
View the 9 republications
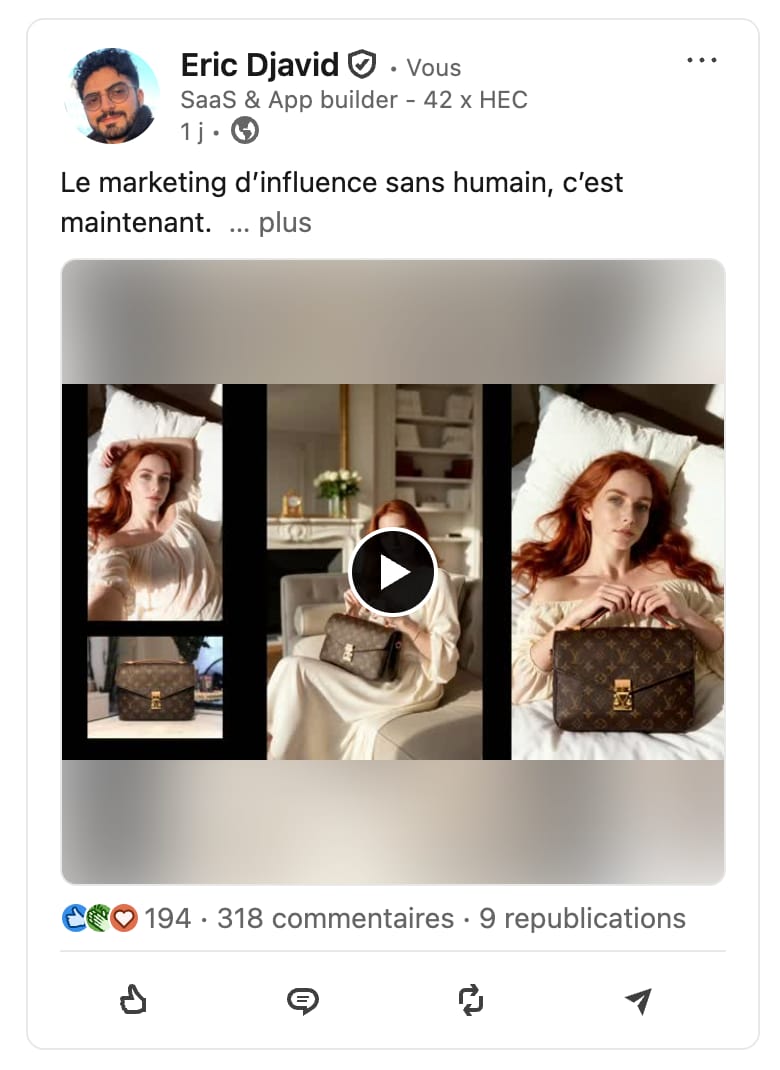(x=582, y=918)
